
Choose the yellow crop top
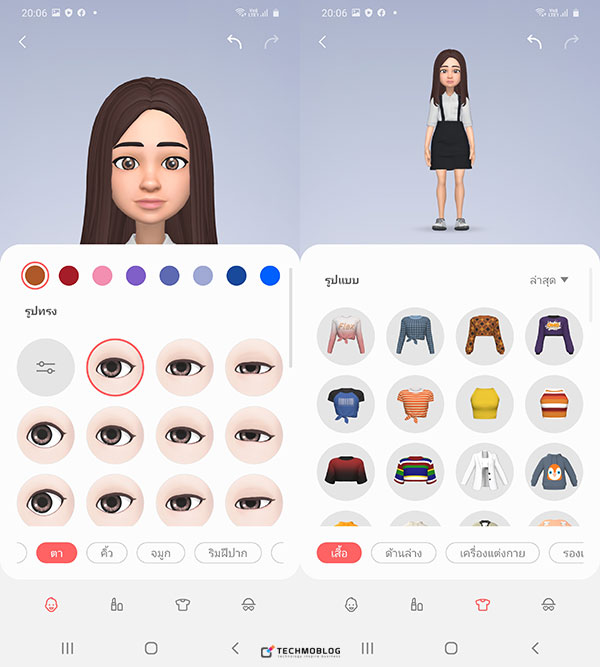coord(484,403)
